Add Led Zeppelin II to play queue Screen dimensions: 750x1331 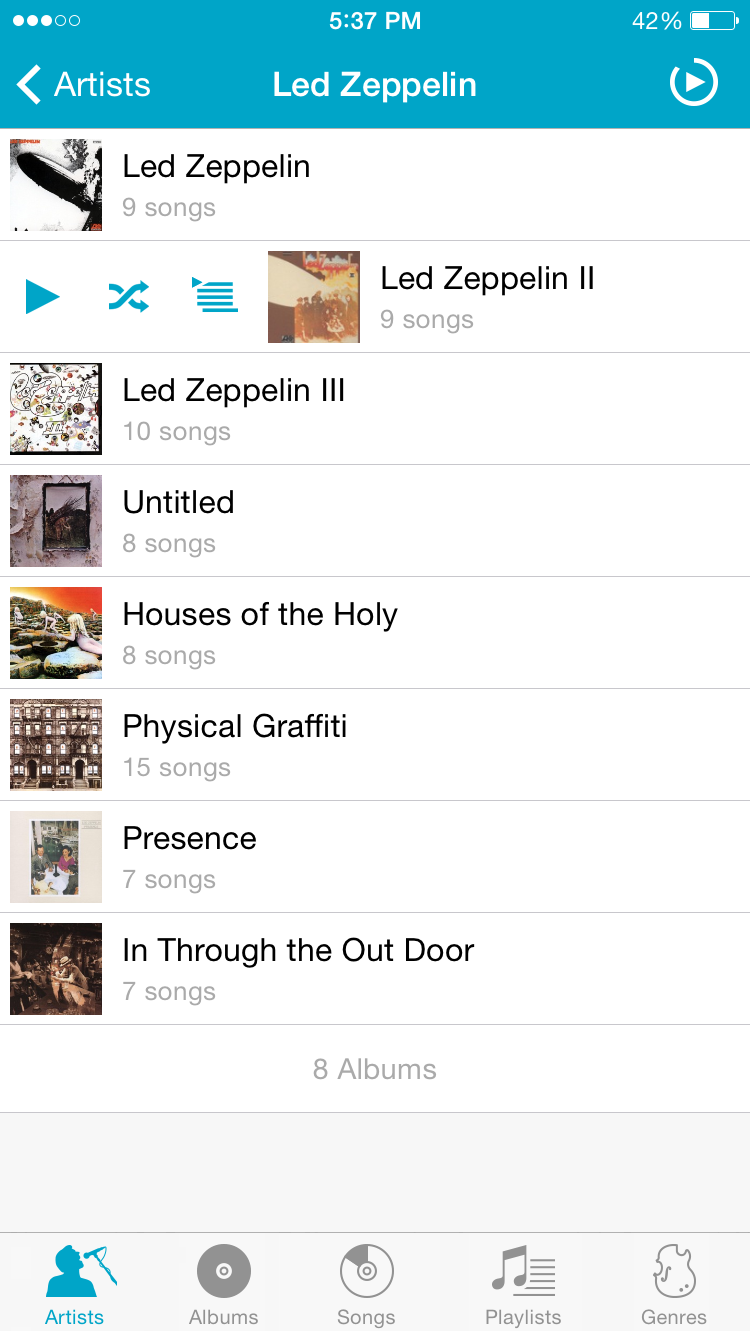(x=215, y=296)
